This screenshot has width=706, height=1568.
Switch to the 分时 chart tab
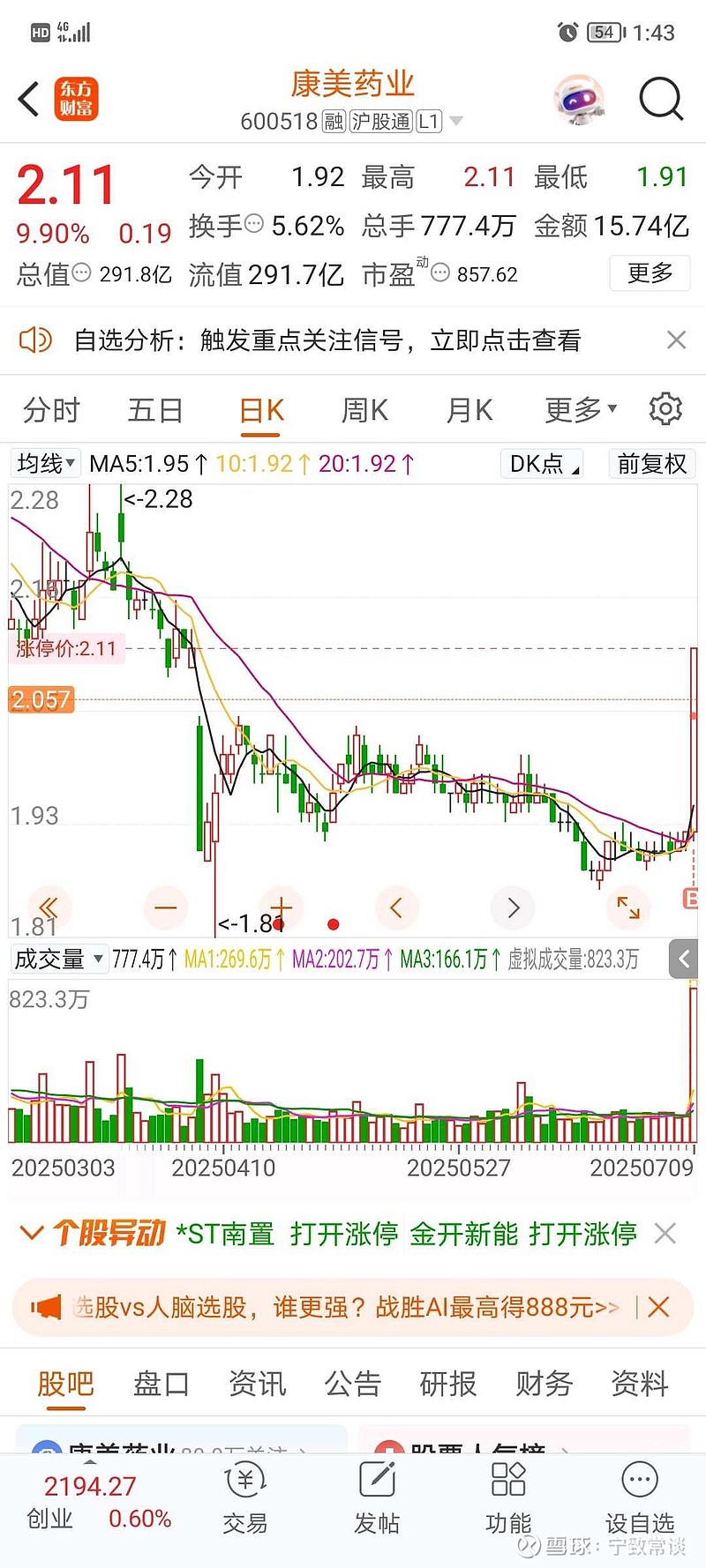coord(51,410)
